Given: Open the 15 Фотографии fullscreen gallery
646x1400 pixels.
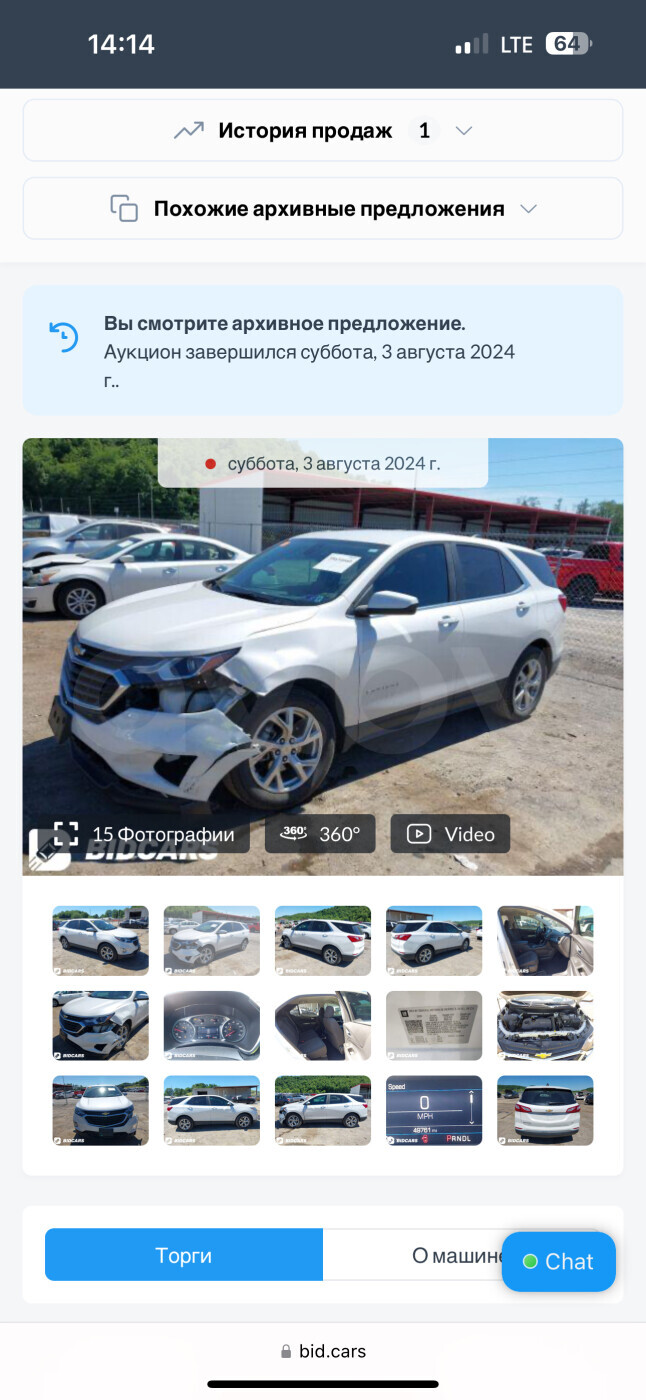Looking at the screenshot, I should tap(144, 834).
